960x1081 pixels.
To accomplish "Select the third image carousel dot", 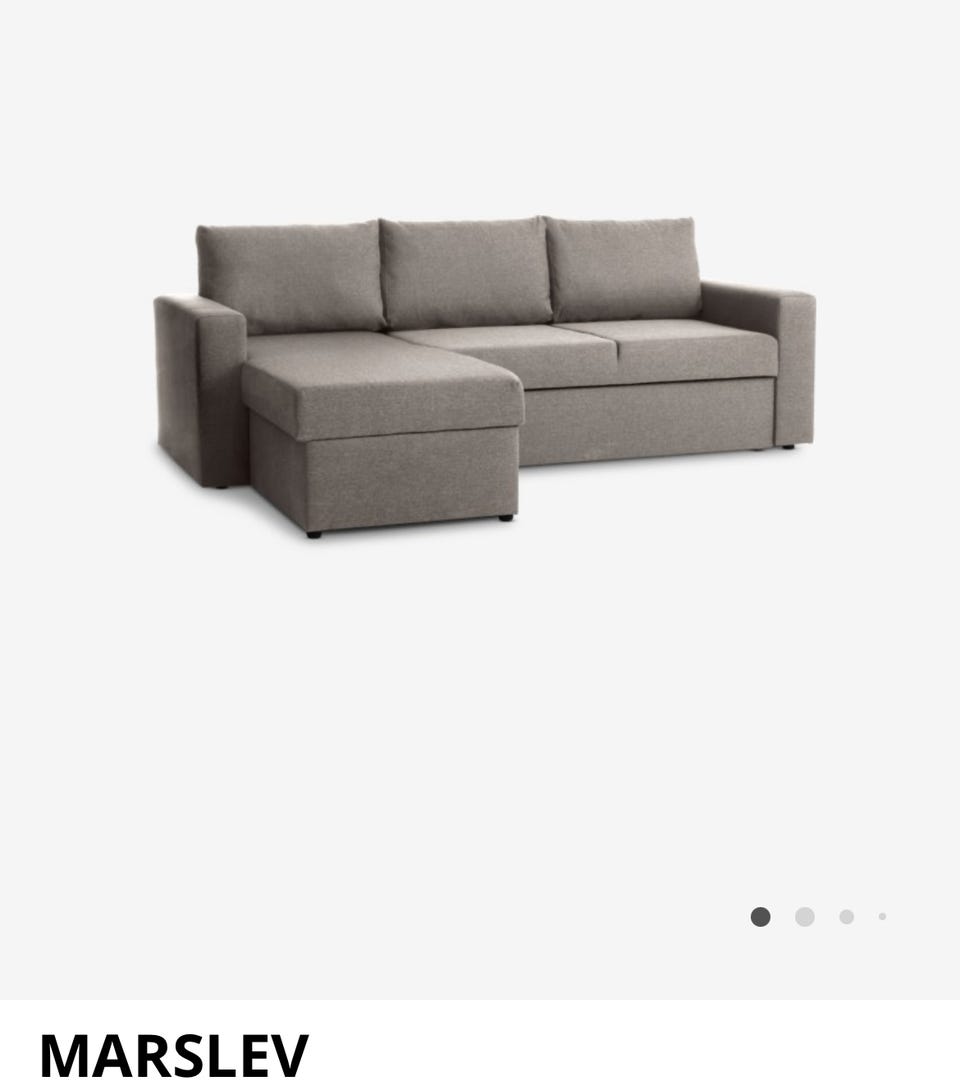I will point(847,917).
